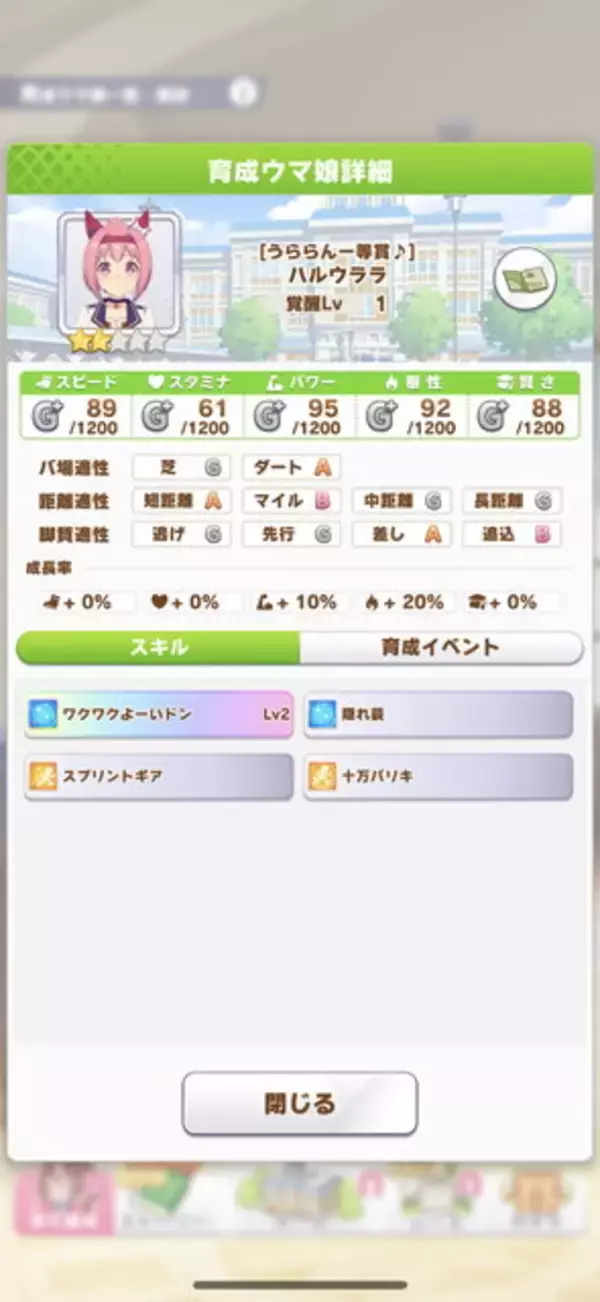The image size is (600, 1302).
Task: Open the 十万バリキ skill description
Action: click(438, 776)
